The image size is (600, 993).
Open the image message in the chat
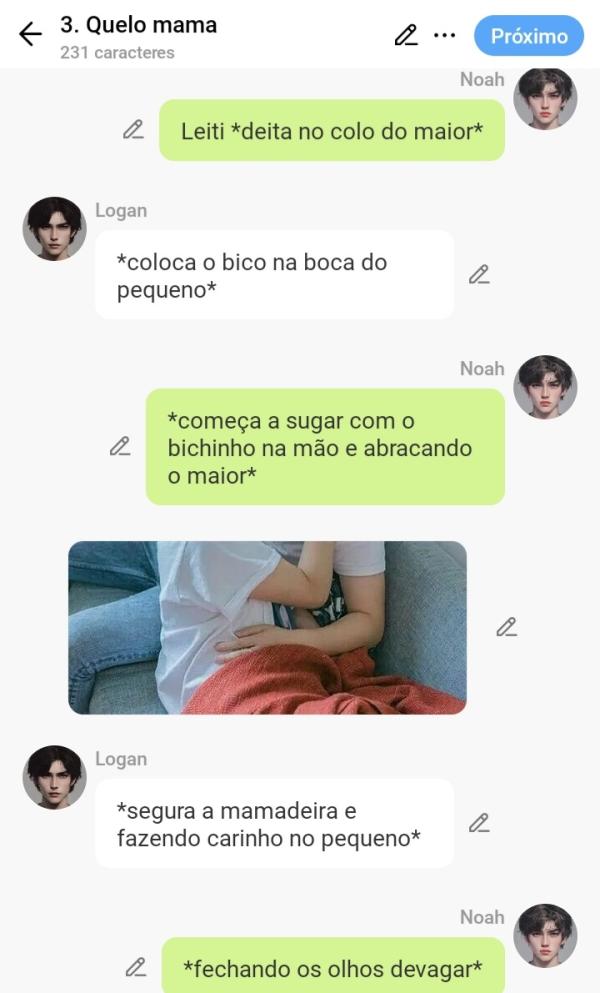tap(267, 627)
